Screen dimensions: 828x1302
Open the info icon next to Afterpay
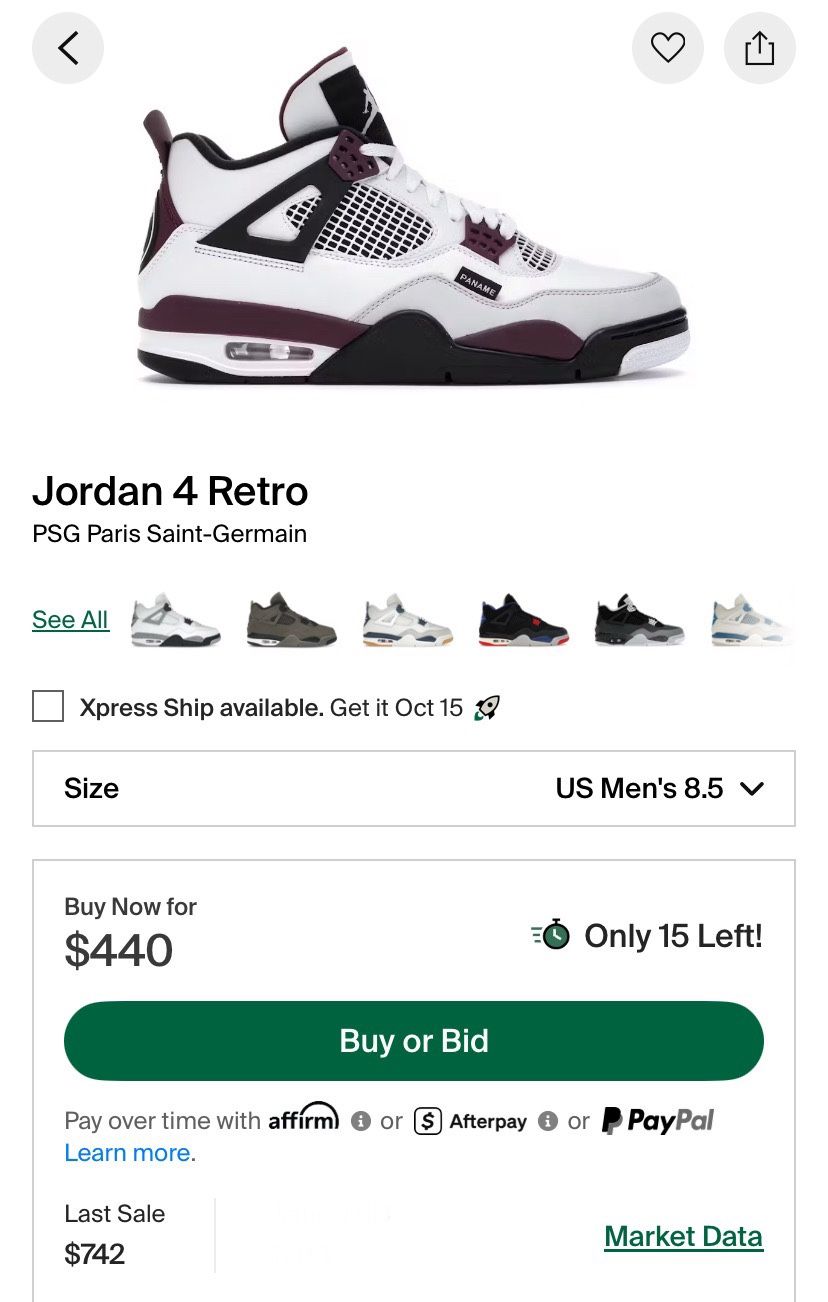point(548,1121)
